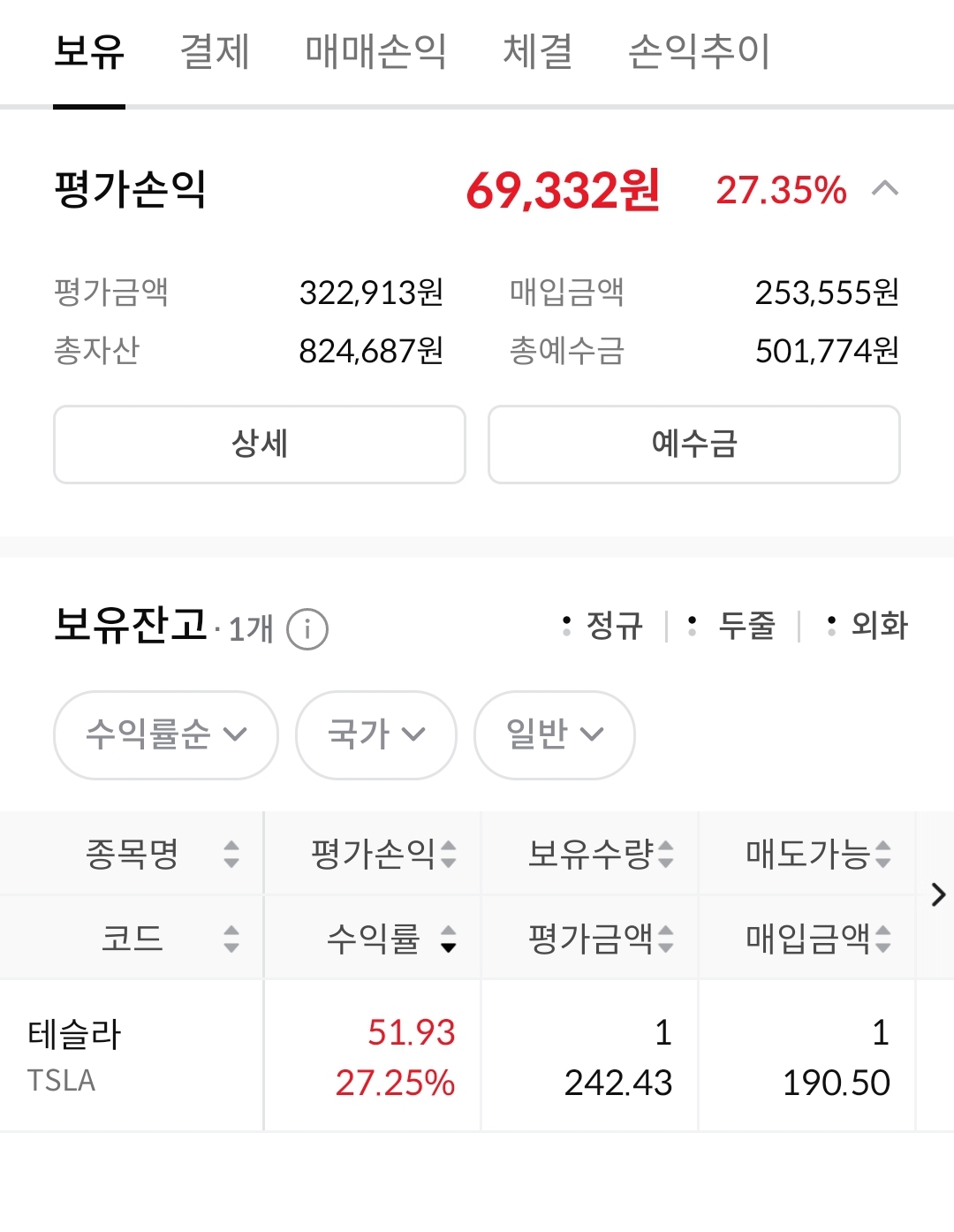Open the 예수금 button
The height and width of the screenshot is (1232, 954).
coord(693,444)
